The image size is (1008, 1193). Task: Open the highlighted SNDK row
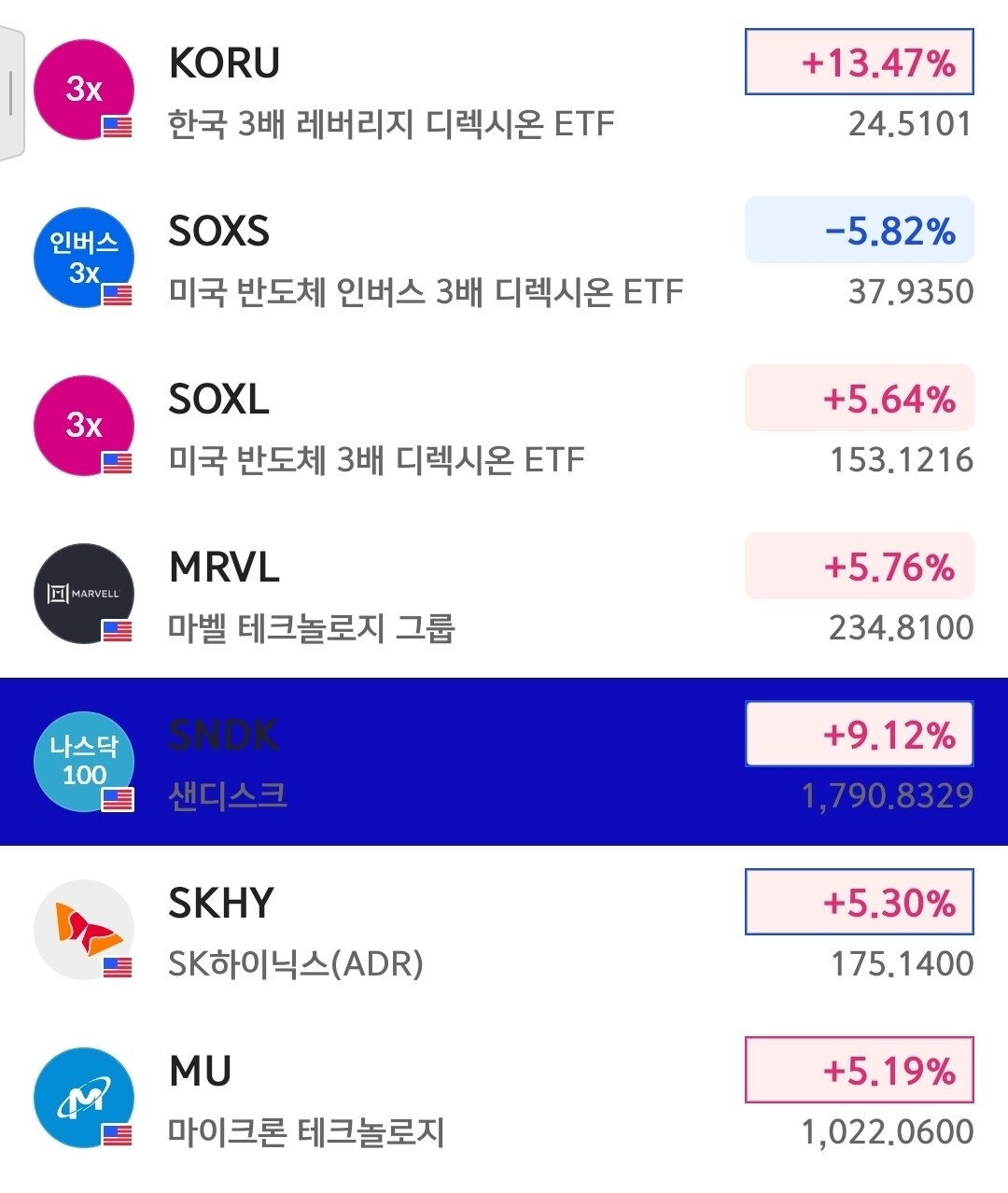click(504, 762)
